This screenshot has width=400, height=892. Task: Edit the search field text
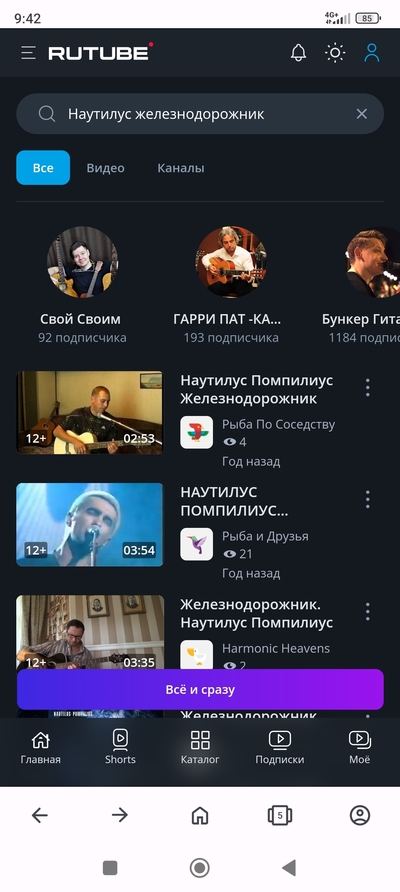pos(200,114)
